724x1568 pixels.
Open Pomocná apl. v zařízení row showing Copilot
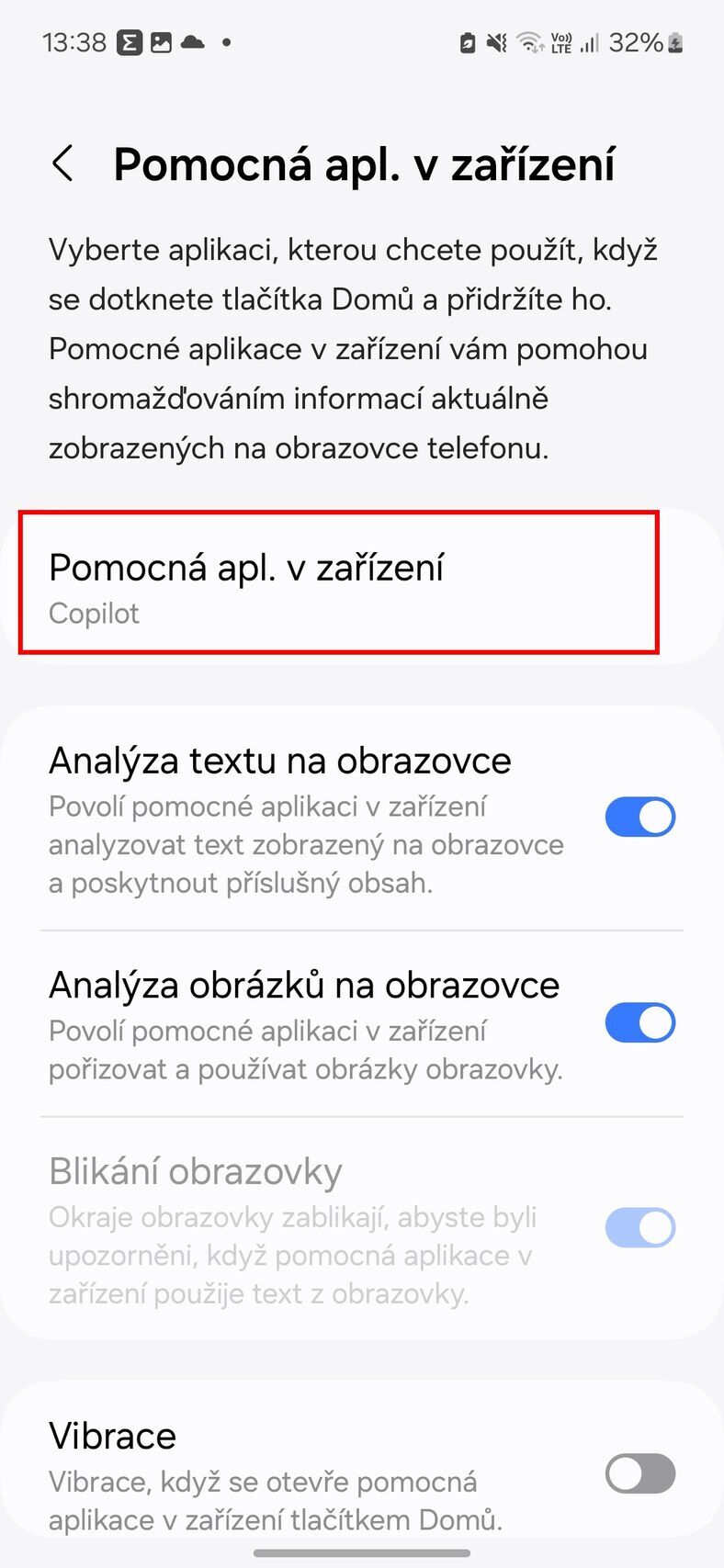point(338,585)
